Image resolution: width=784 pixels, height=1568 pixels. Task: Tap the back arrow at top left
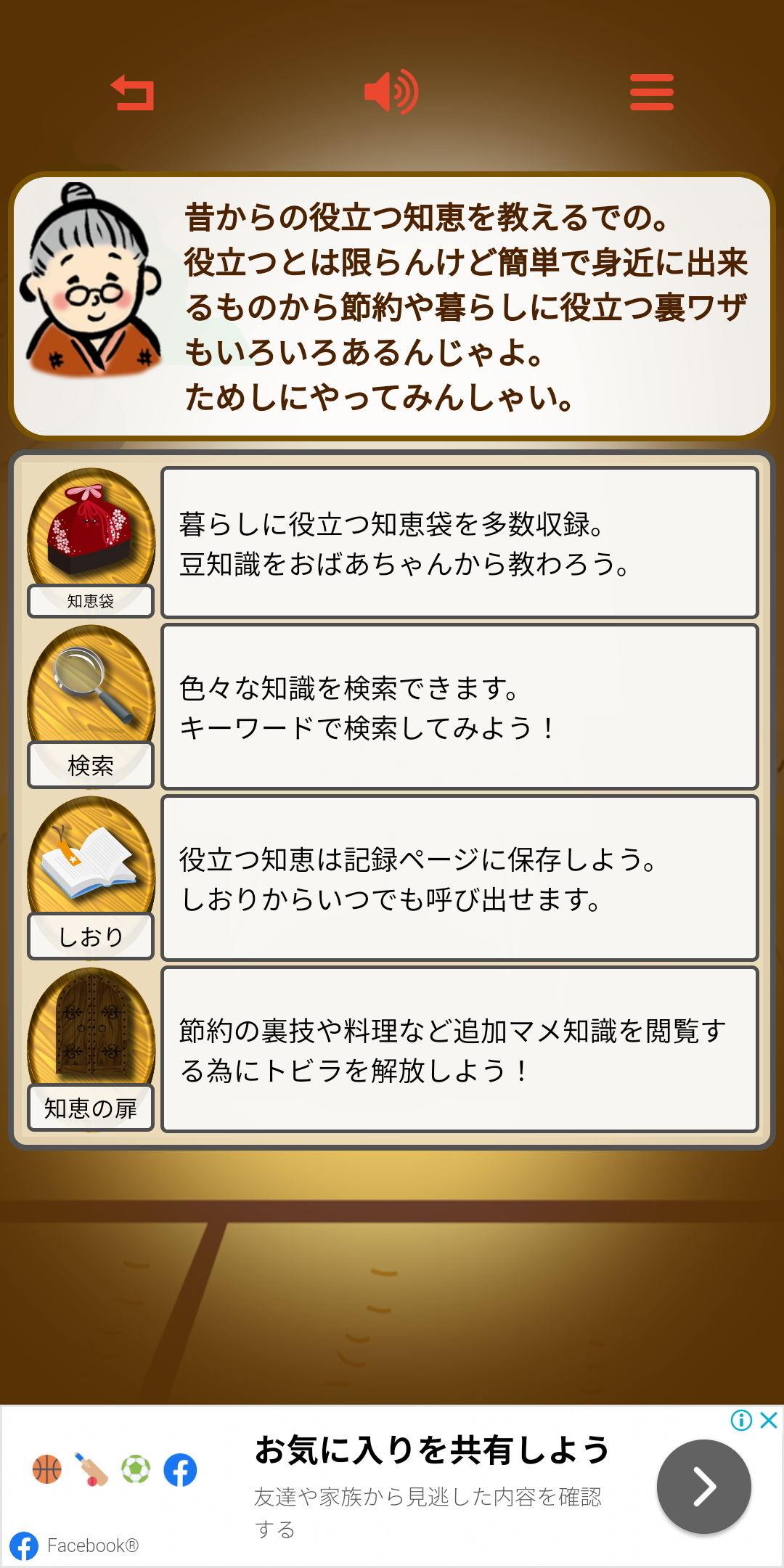click(x=132, y=92)
